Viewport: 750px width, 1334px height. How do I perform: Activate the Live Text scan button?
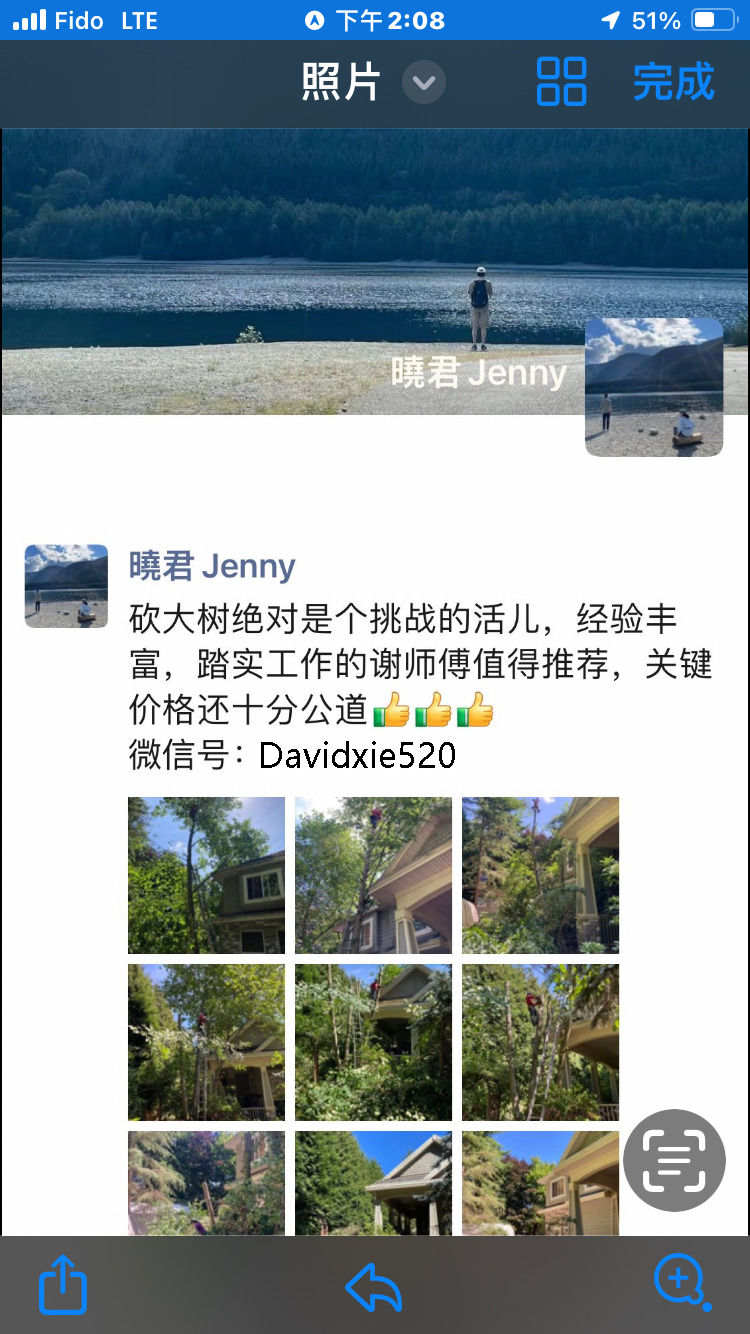click(x=674, y=1160)
